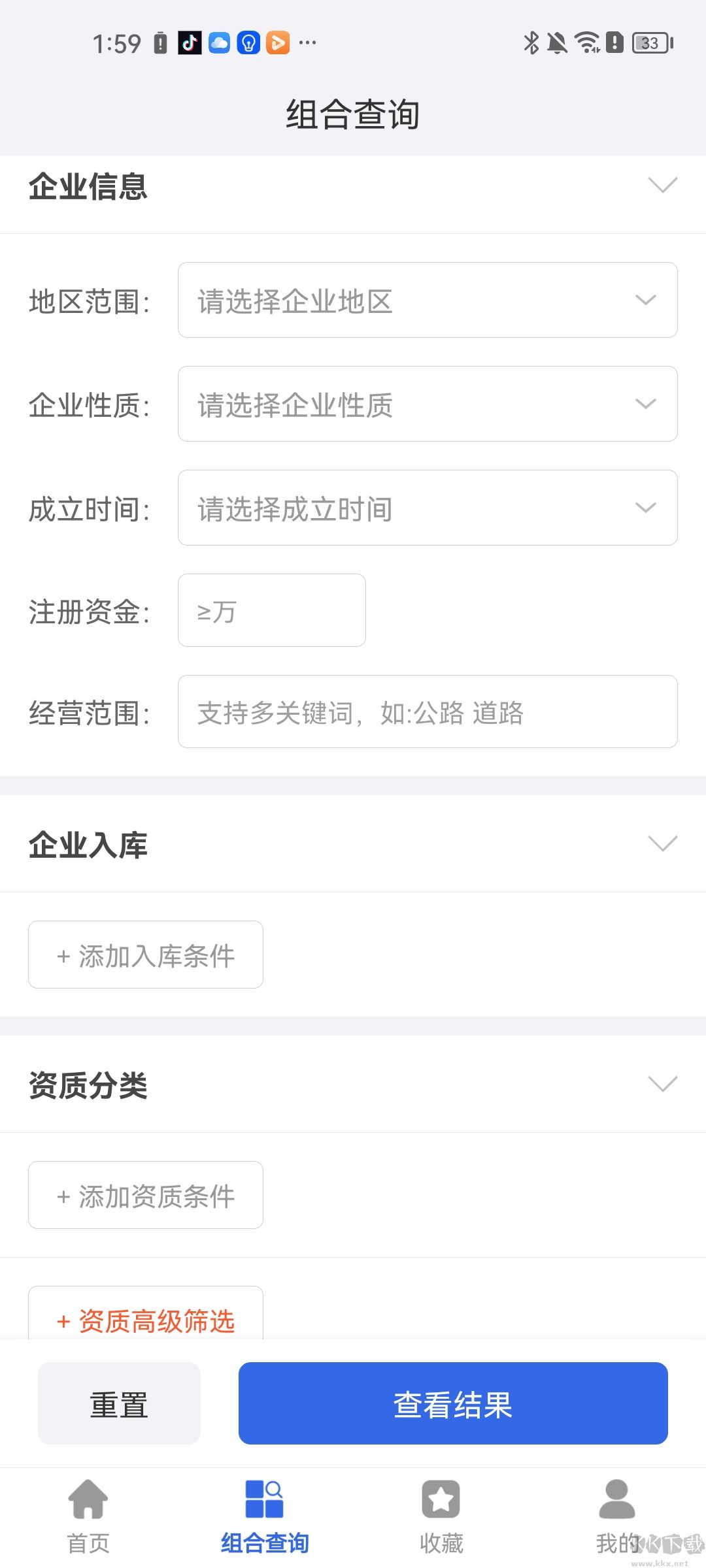The width and height of the screenshot is (706, 1568).
Task: Add a condition via 添加入库条件
Action: (146, 955)
